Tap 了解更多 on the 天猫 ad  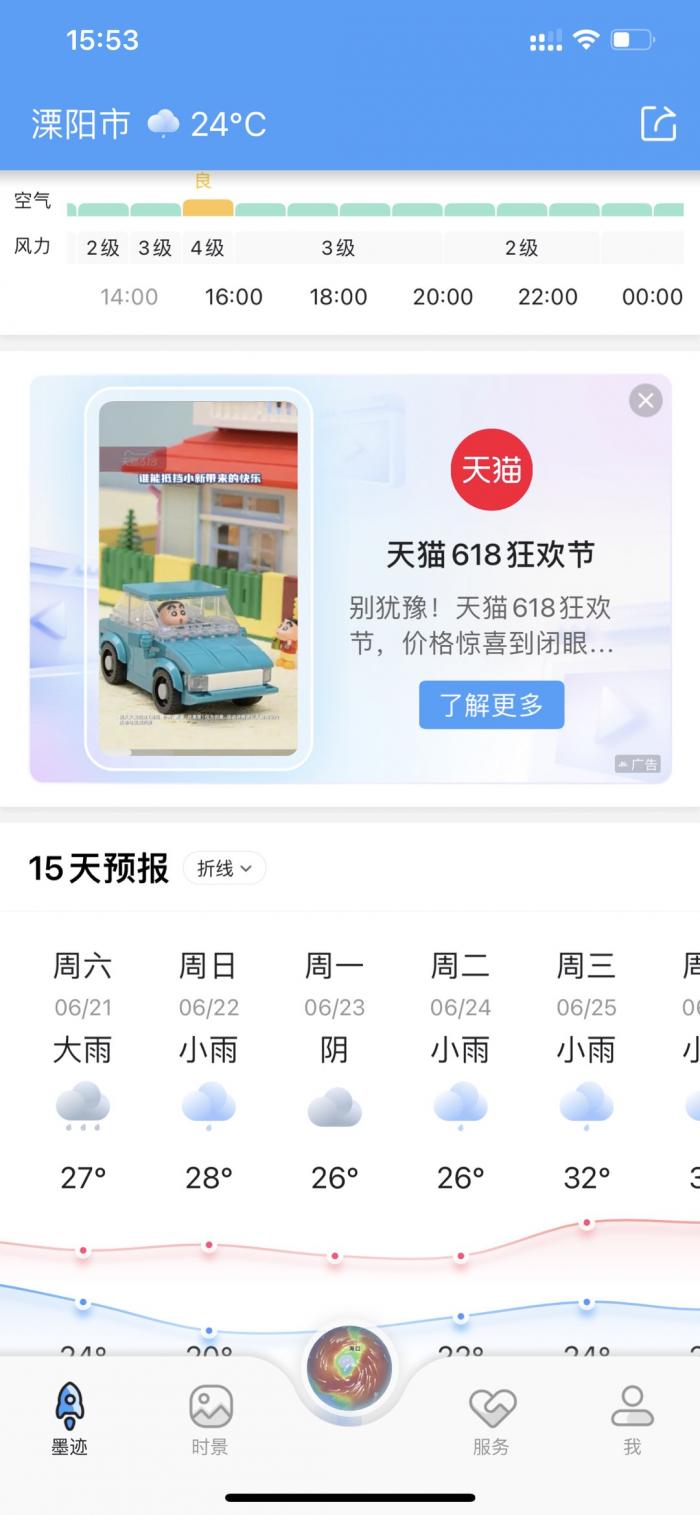pyautogui.click(x=491, y=705)
